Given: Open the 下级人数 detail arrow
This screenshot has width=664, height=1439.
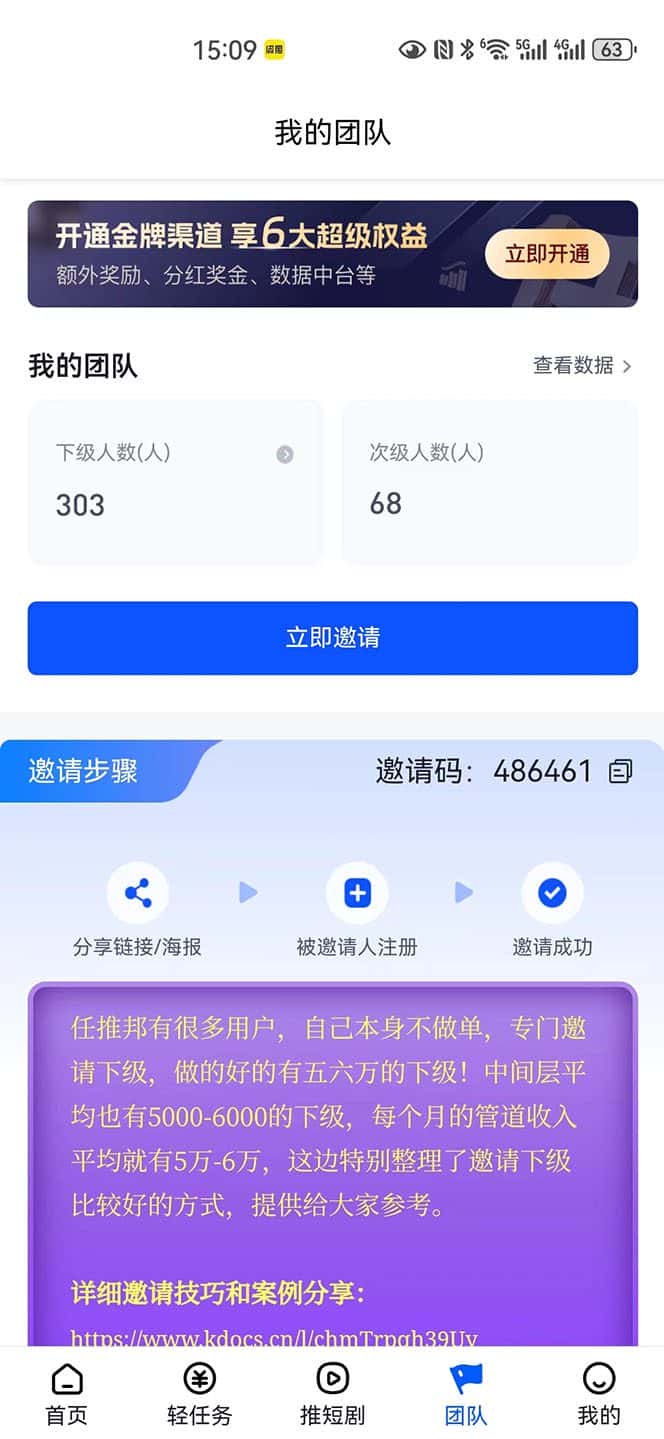Looking at the screenshot, I should click(x=285, y=455).
